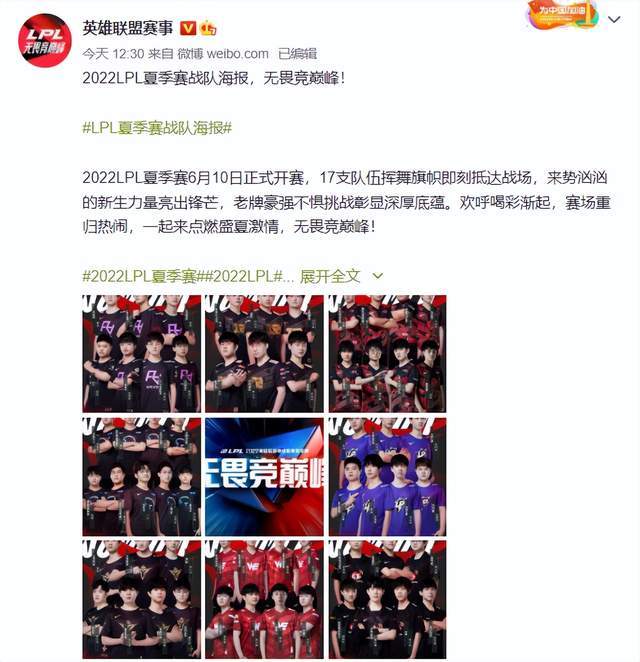Open the purple-jersey team poster image
The image size is (640, 662).
coord(387,477)
